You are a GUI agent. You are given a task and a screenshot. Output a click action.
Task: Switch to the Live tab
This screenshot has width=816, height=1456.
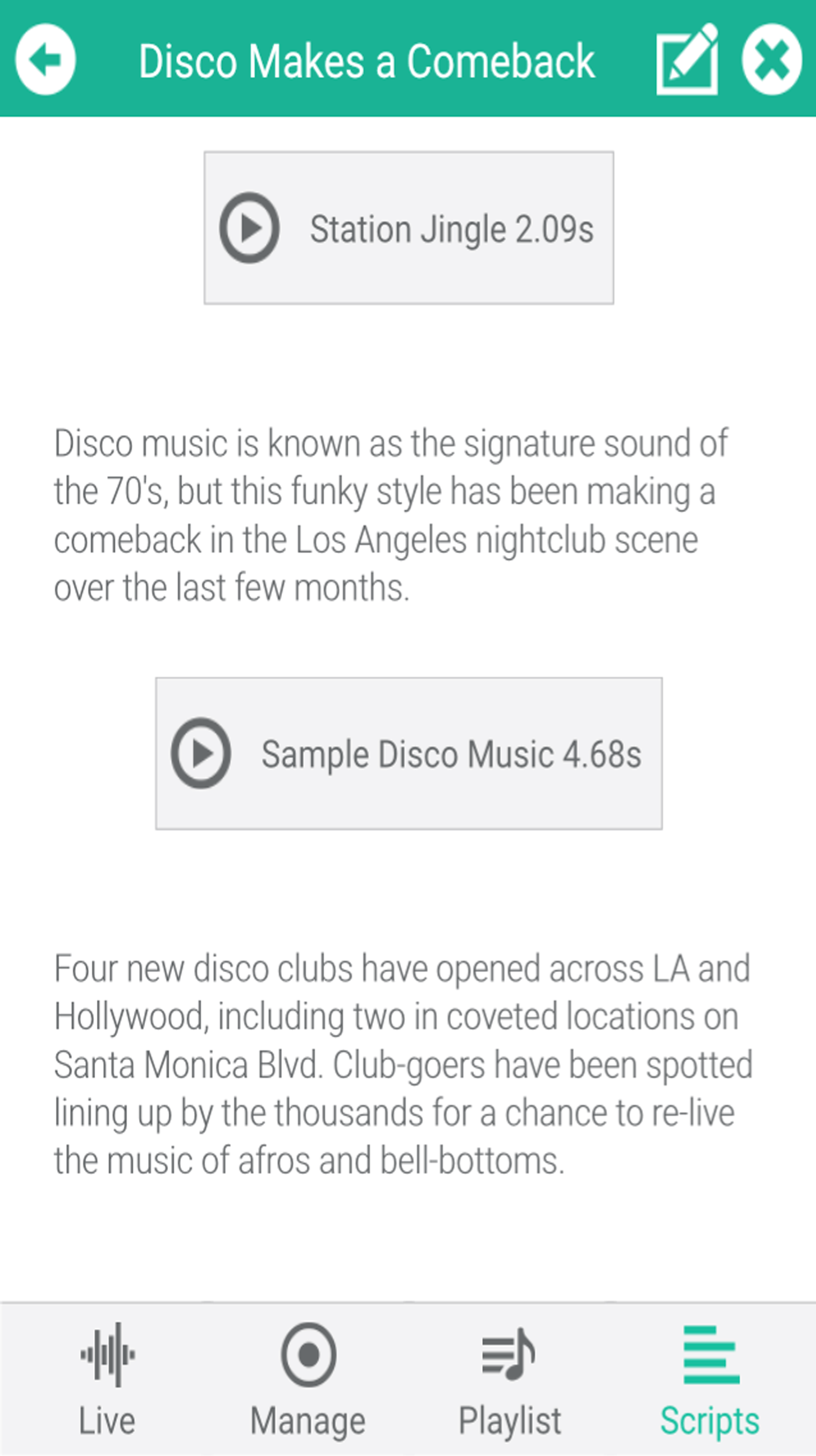(x=107, y=1379)
